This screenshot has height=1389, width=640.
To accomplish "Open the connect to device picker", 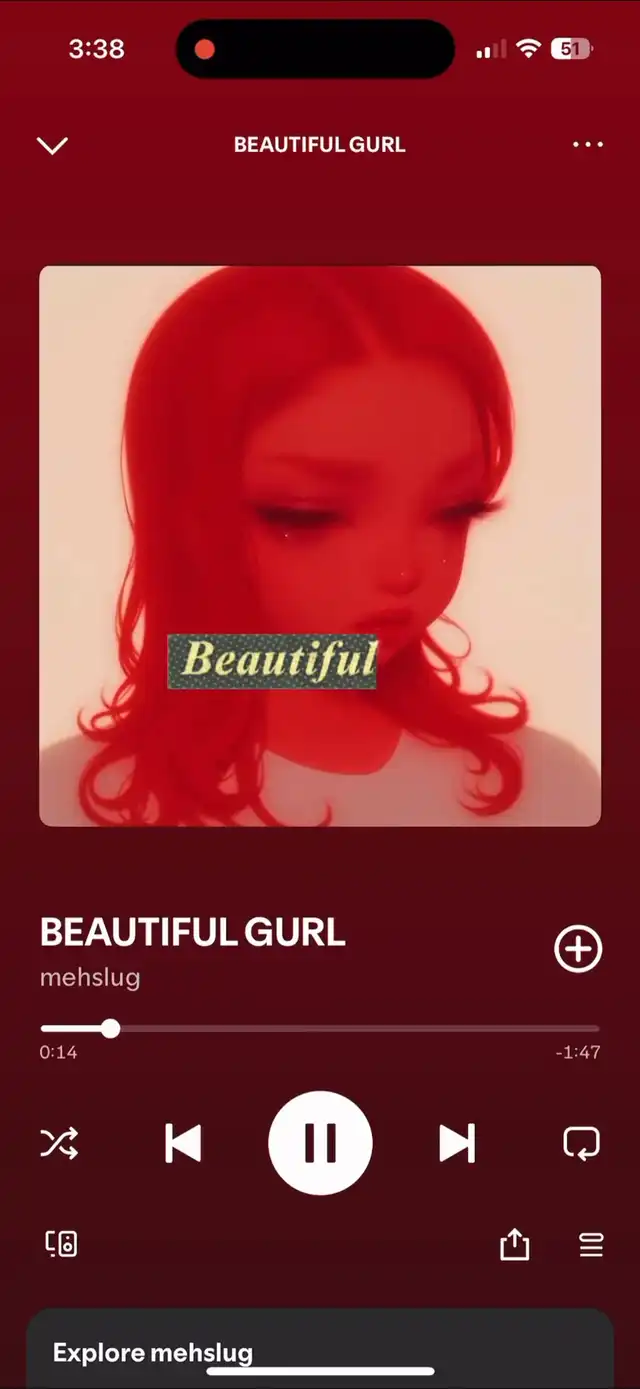I will pos(61,1244).
